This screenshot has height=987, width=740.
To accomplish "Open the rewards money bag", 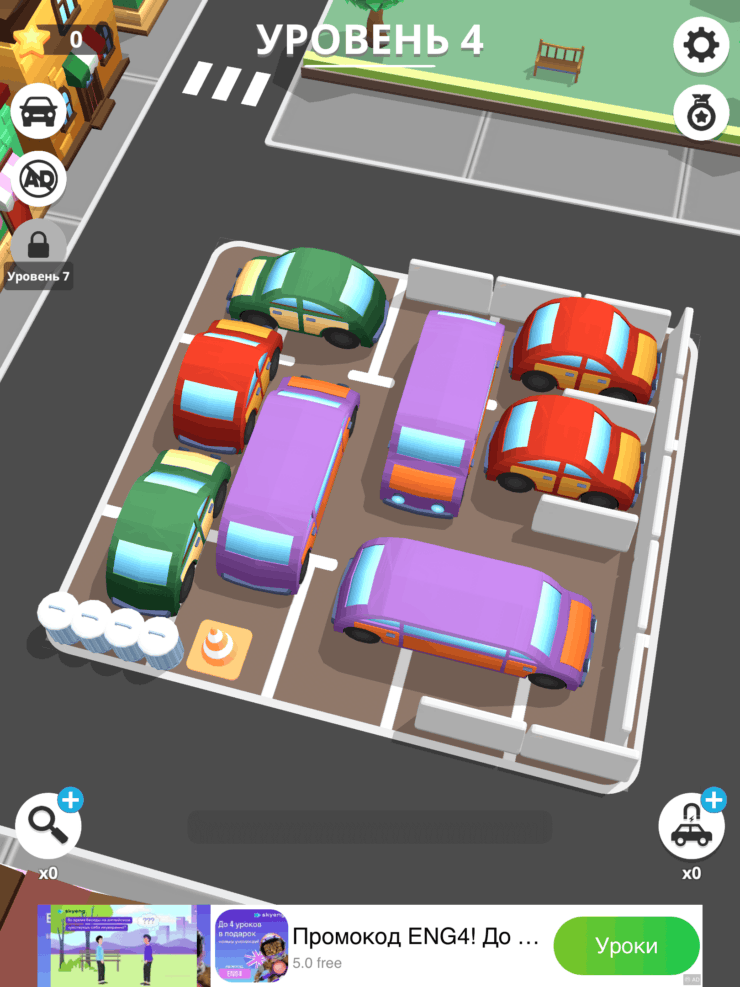I will coord(700,114).
